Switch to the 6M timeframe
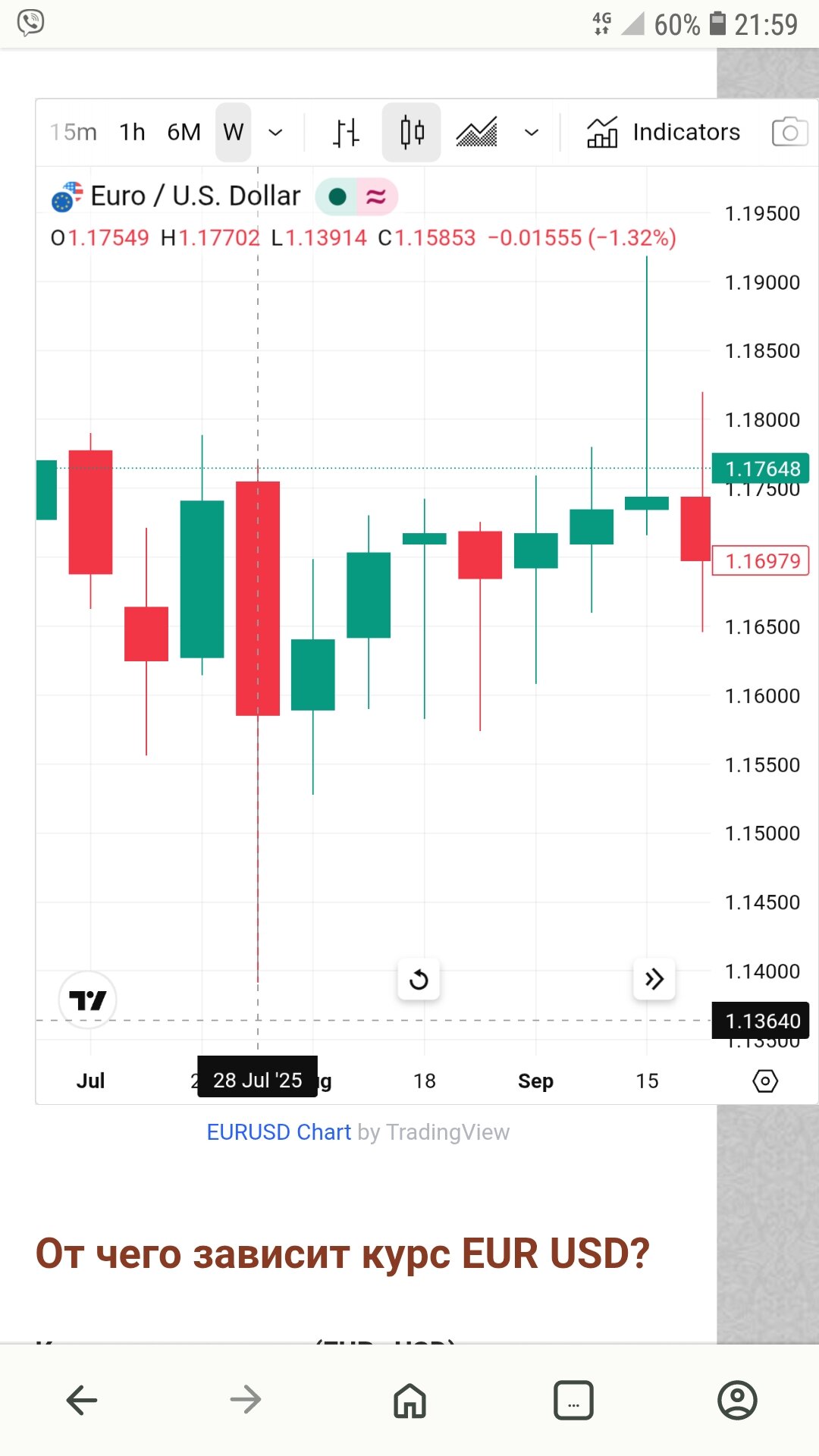 pos(184,133)
